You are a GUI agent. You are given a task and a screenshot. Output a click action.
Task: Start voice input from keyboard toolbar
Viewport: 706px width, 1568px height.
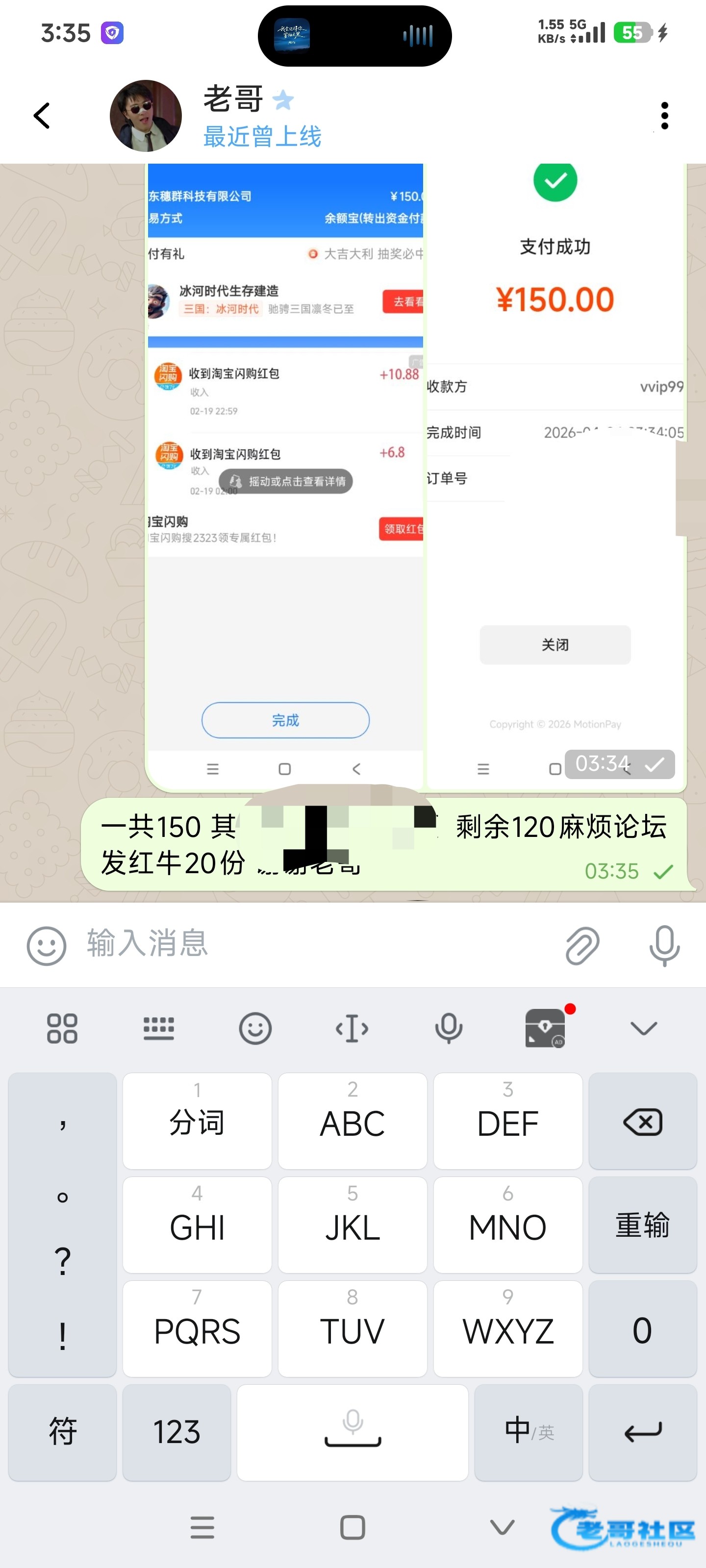(x=448, y=1028)
